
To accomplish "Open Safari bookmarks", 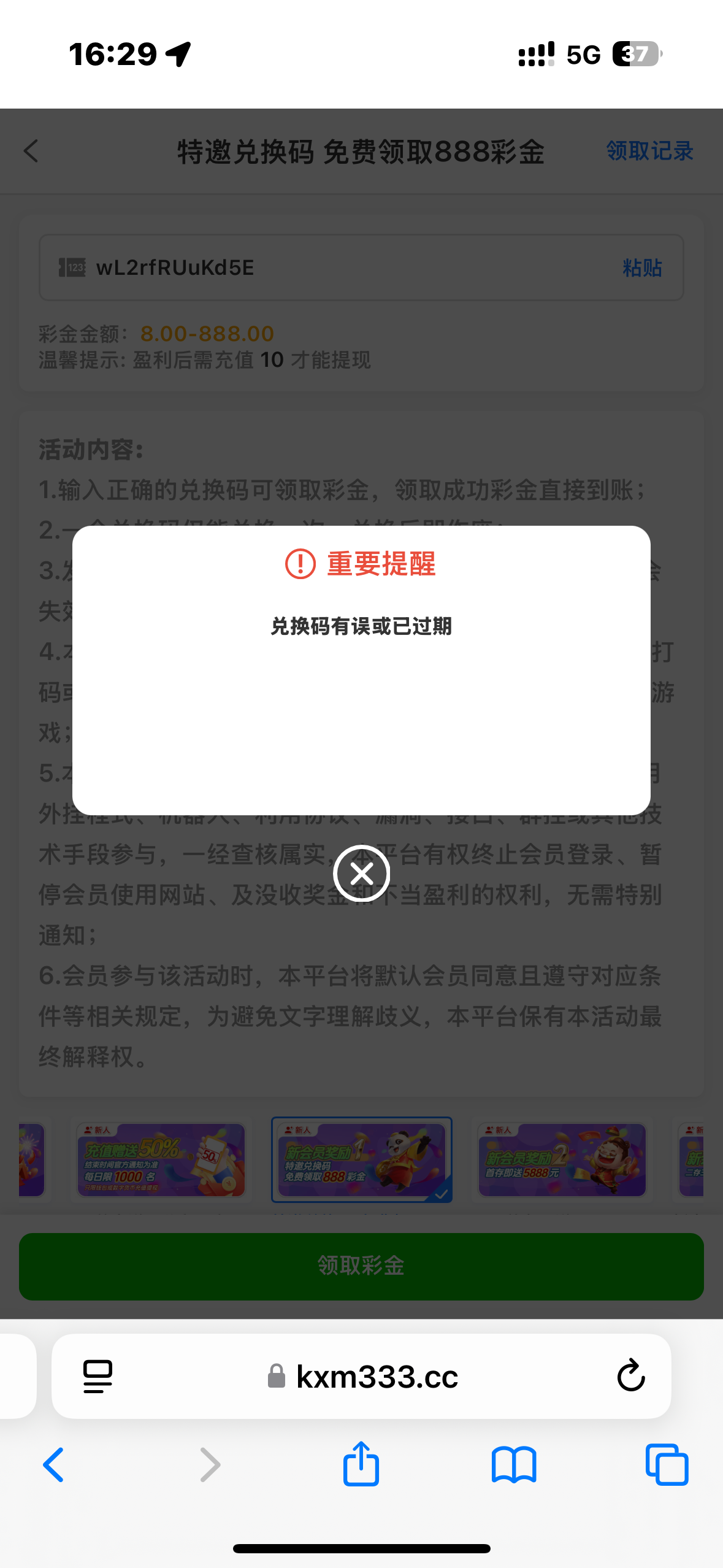I will coord(514,1464).
